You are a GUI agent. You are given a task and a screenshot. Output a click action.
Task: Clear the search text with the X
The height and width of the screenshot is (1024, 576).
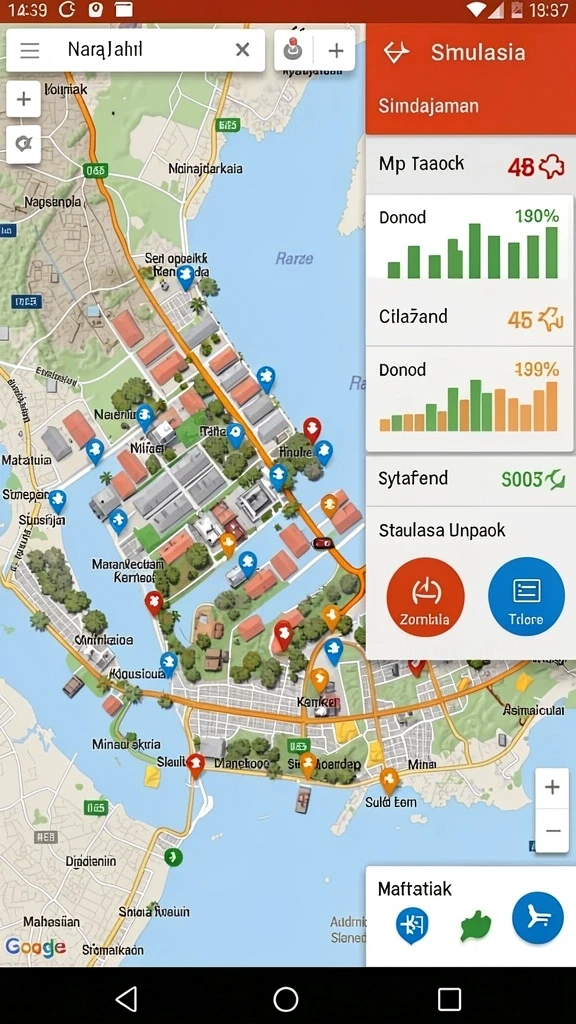(242, 50)
